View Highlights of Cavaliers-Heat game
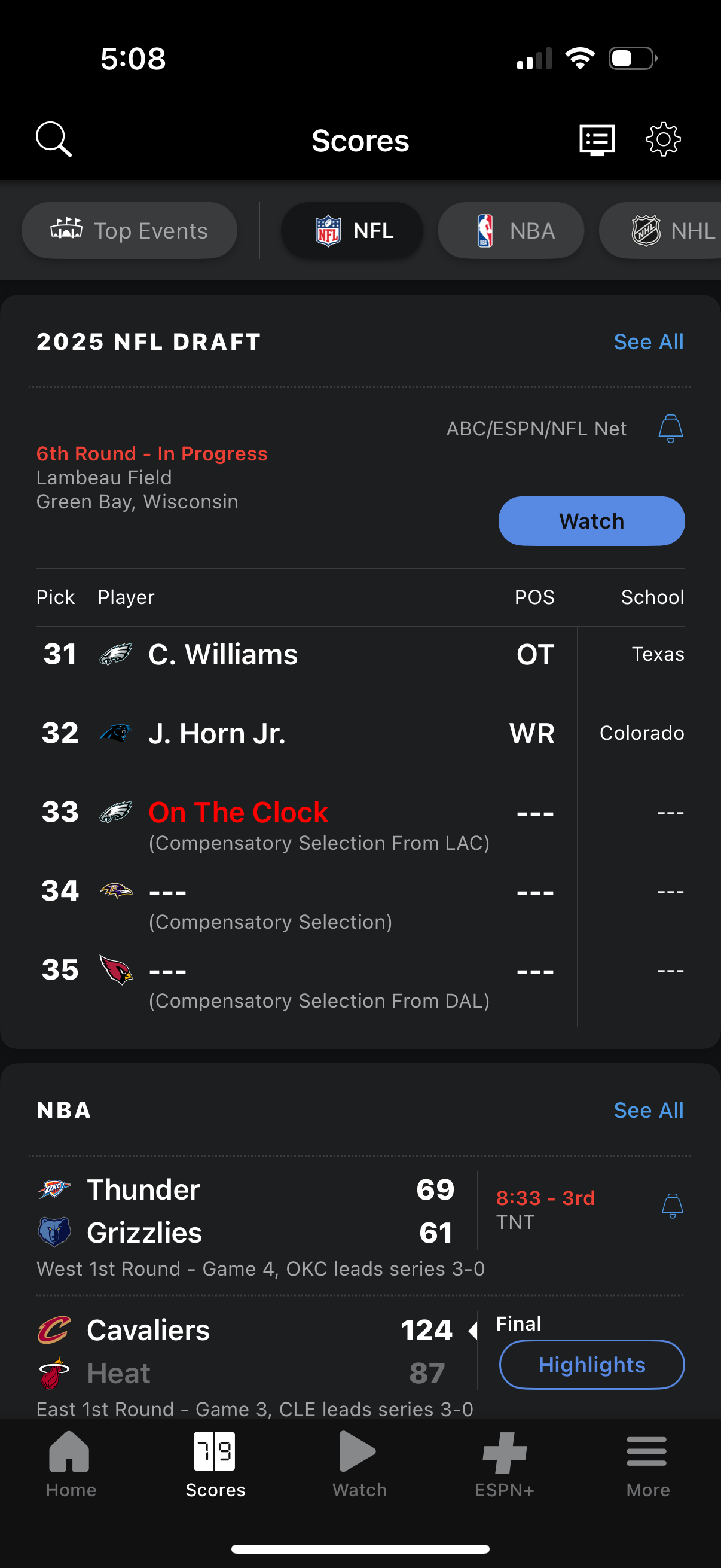Image resolution: width=721 pixels, height=1568 pixels. (591, 1365)
